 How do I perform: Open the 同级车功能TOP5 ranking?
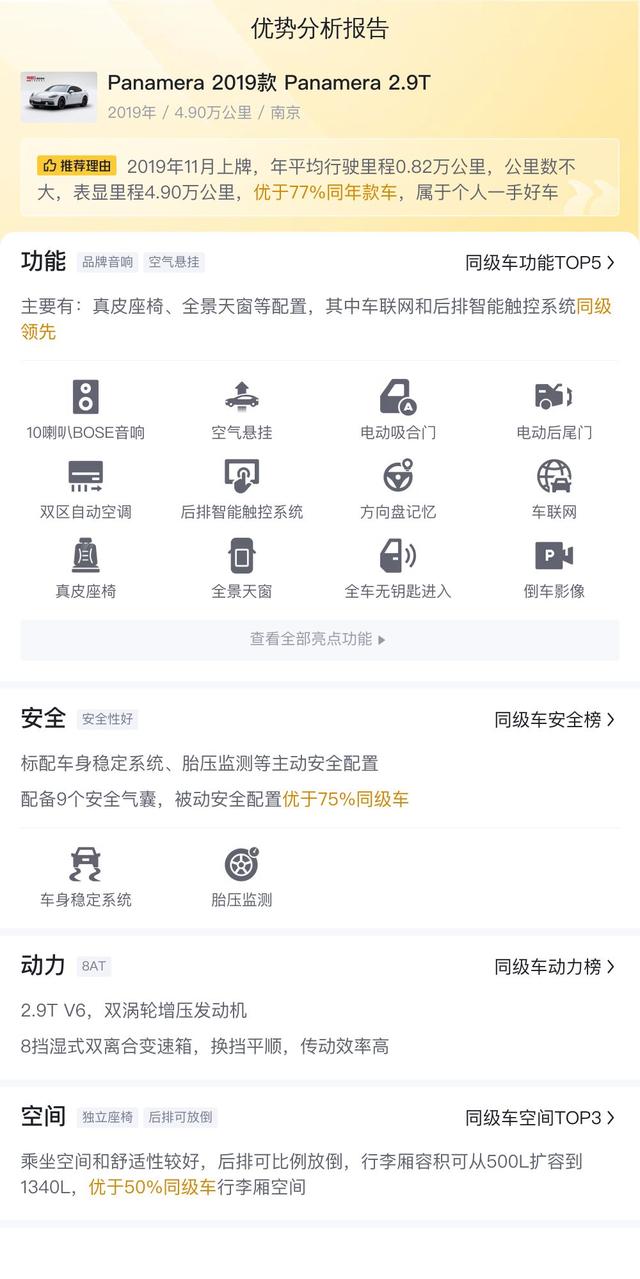540,263
